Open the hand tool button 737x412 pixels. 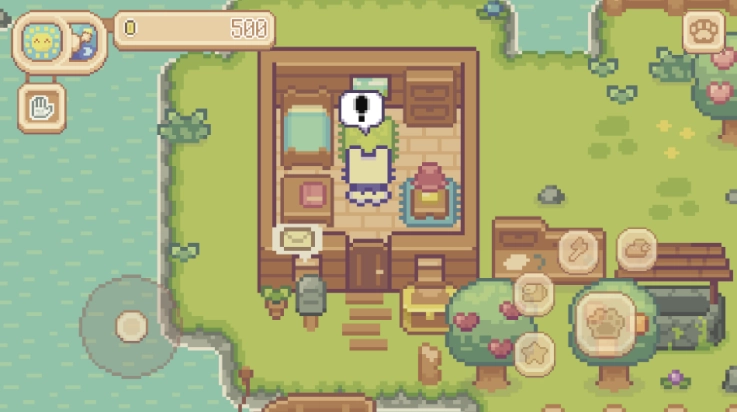point(42,106)
